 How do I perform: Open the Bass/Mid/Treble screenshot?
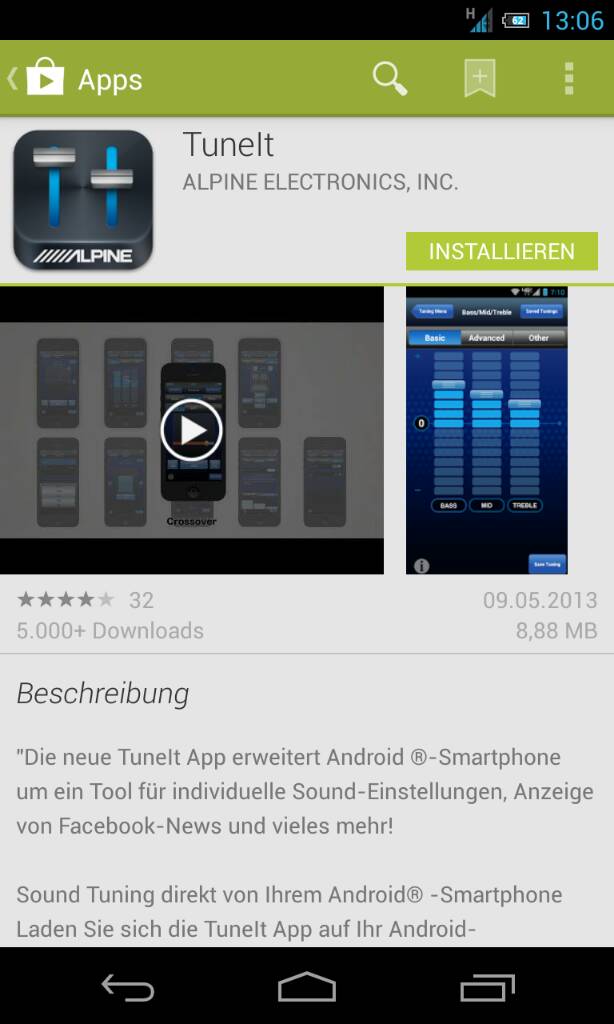(x=487, y=430)
